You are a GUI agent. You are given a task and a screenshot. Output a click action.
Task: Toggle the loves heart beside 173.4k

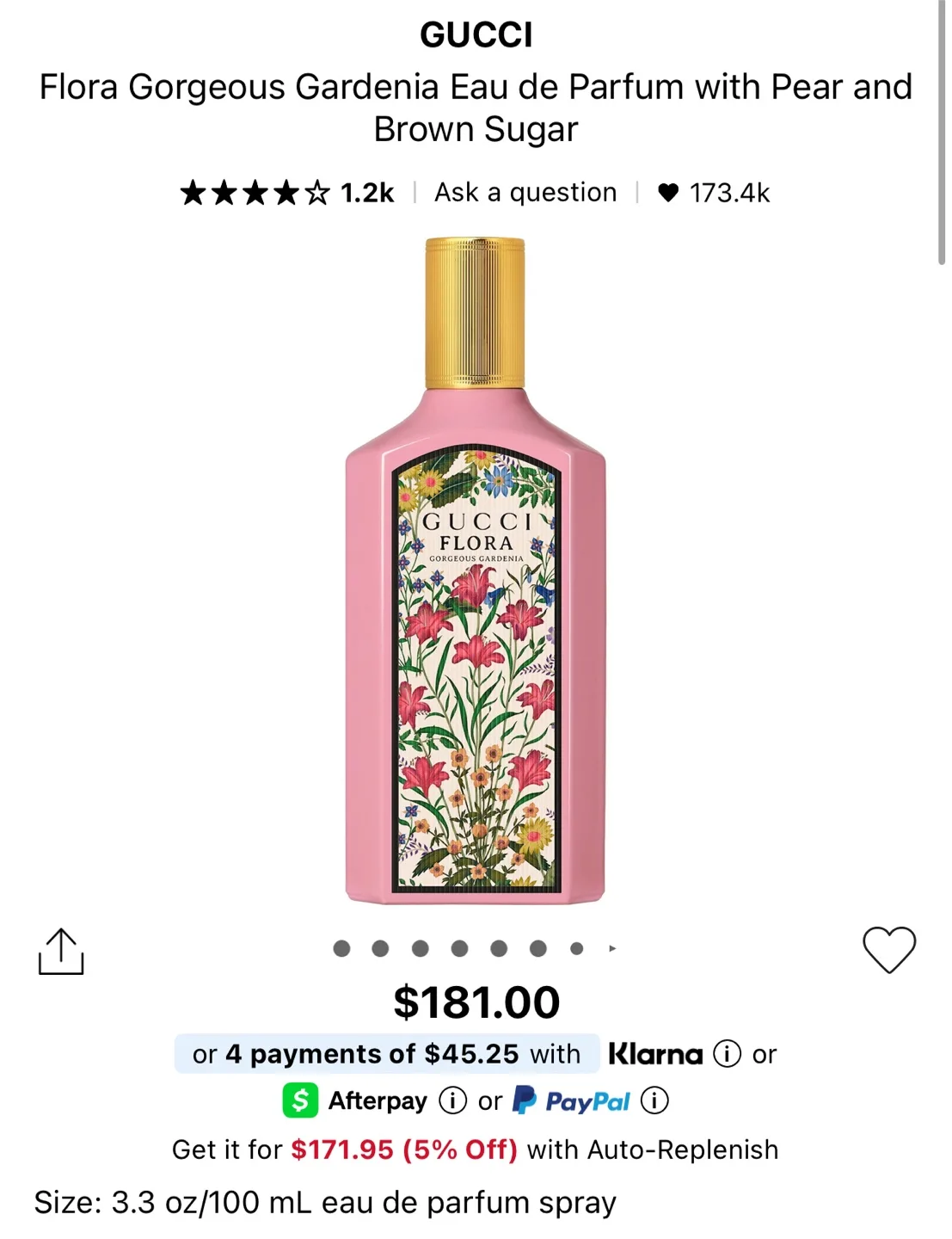[x=669, y=192]
